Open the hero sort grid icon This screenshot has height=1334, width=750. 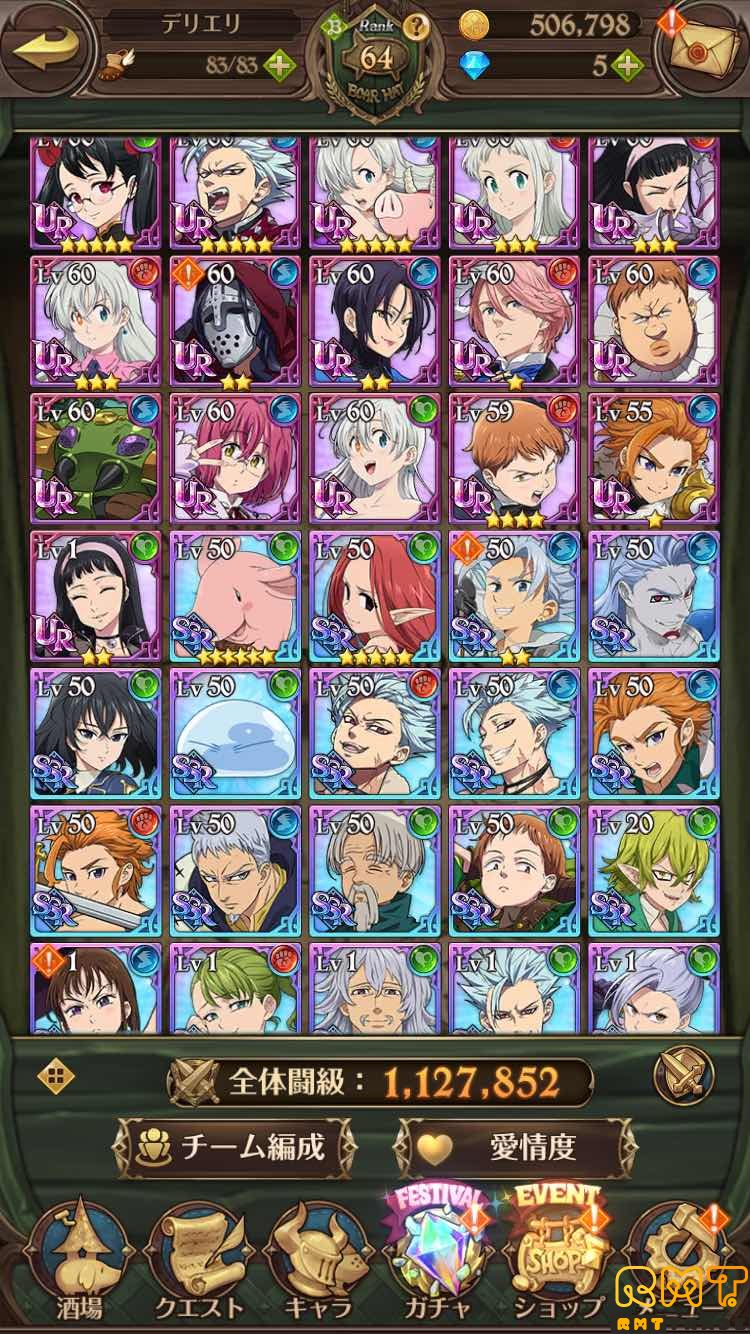click(57, 1078)
